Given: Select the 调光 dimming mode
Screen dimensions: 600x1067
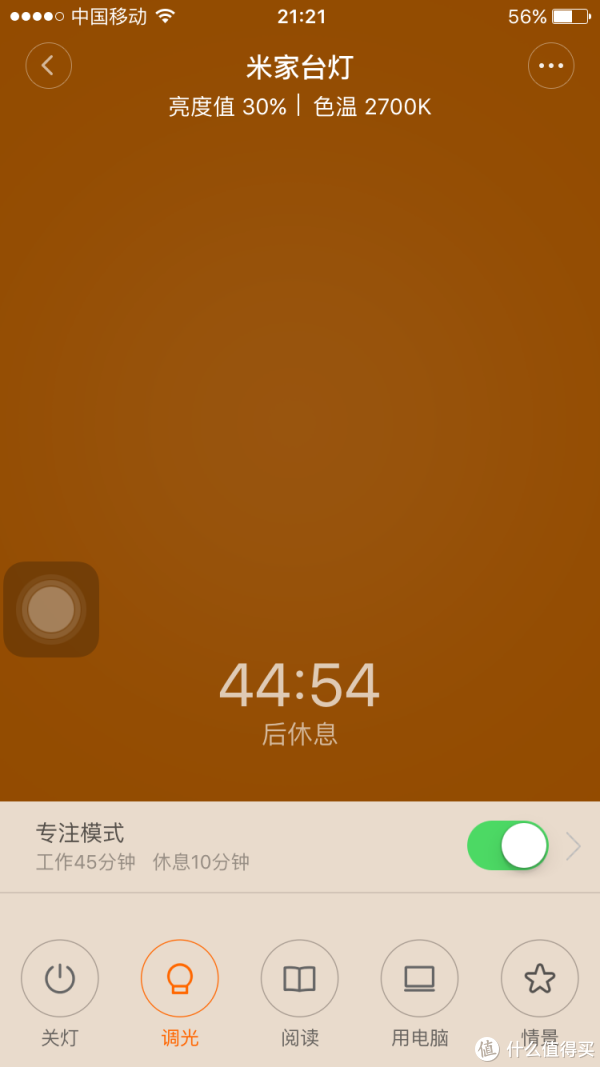Looking at the screenshot, I should pyautogui.click(x=180, y=979).
